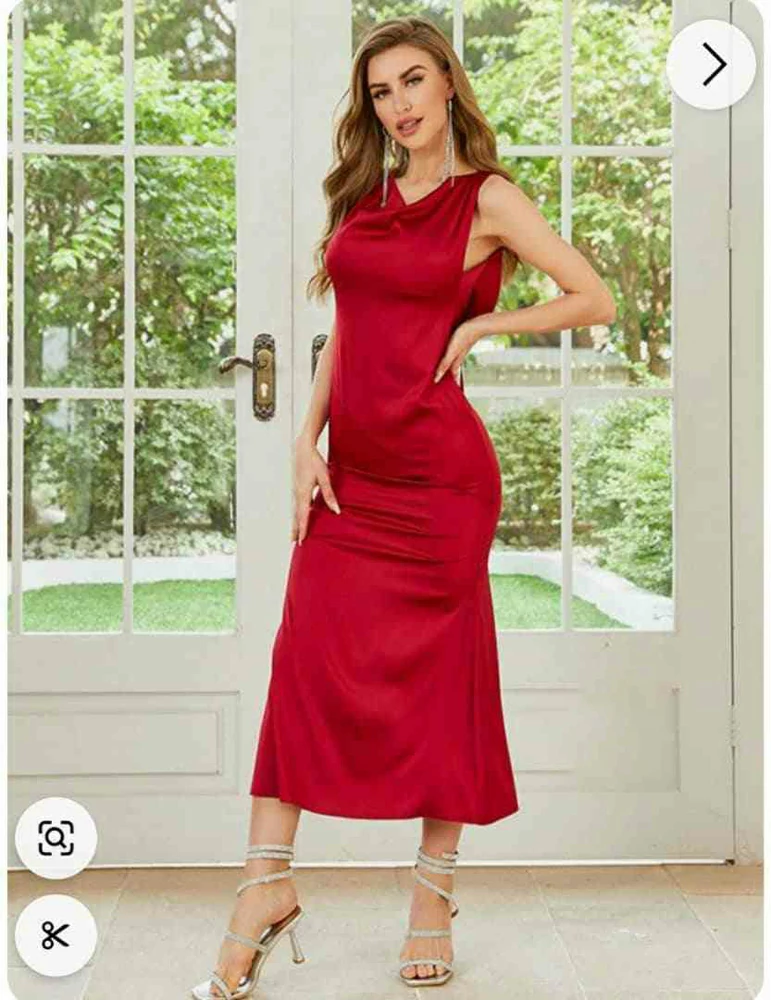
Task: Tap the scissors crop icon
Action: (56, 935)
